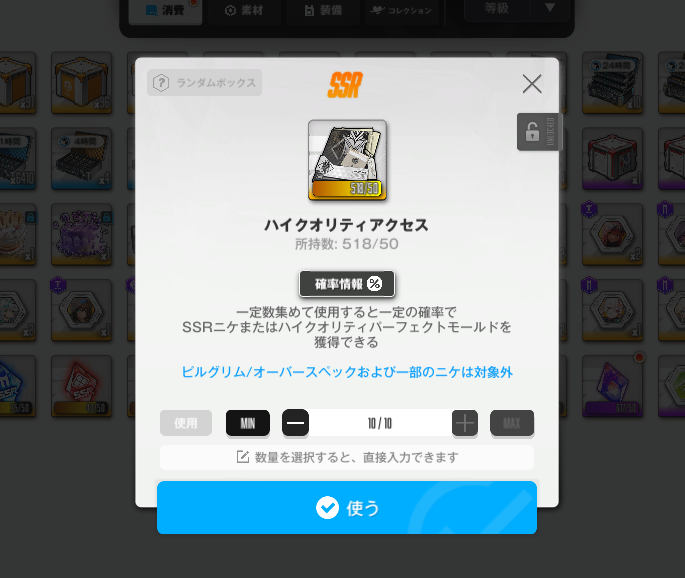Tap the ランダムボックス help tag
685x578 pixels.
click(x=205, y=83)
